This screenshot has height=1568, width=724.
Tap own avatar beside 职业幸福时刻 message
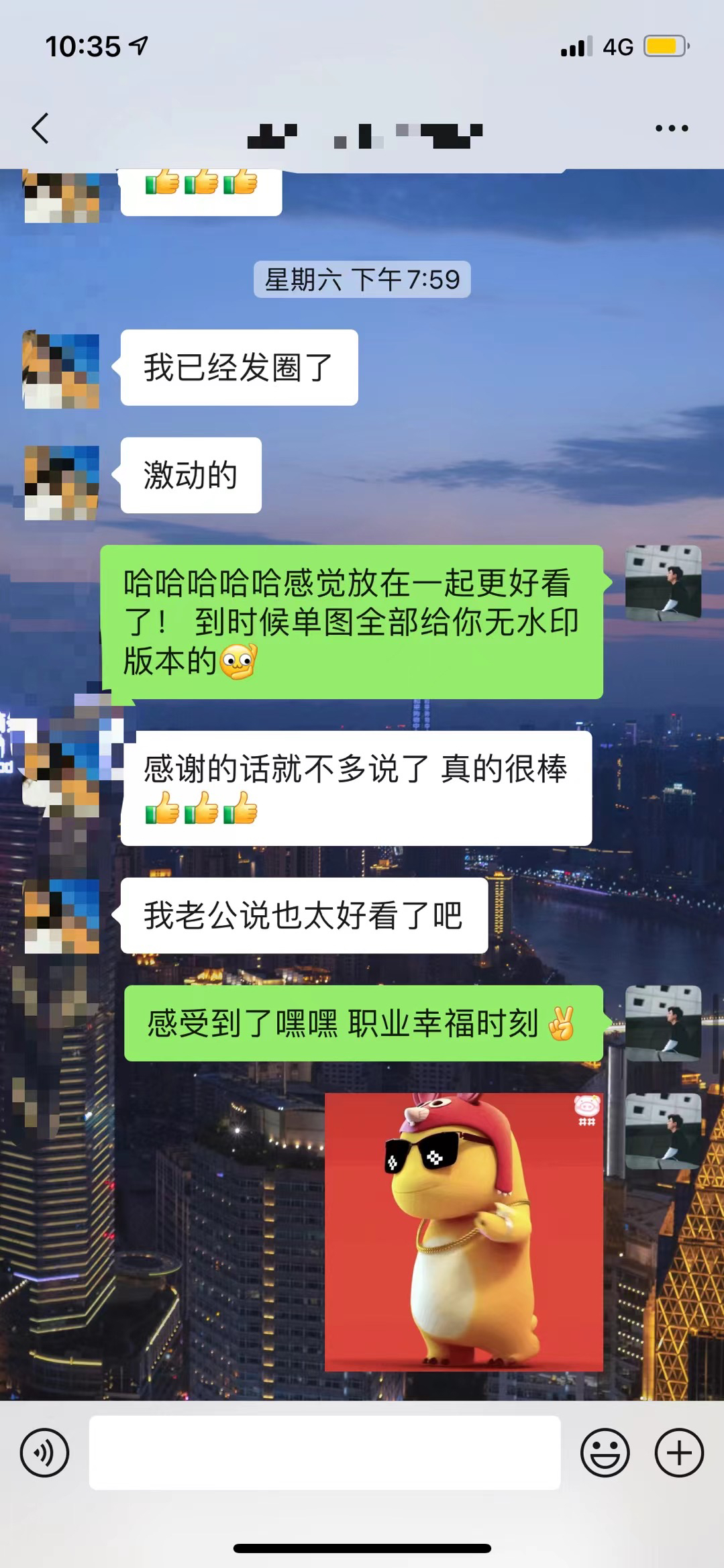(x=663, y=1023)
